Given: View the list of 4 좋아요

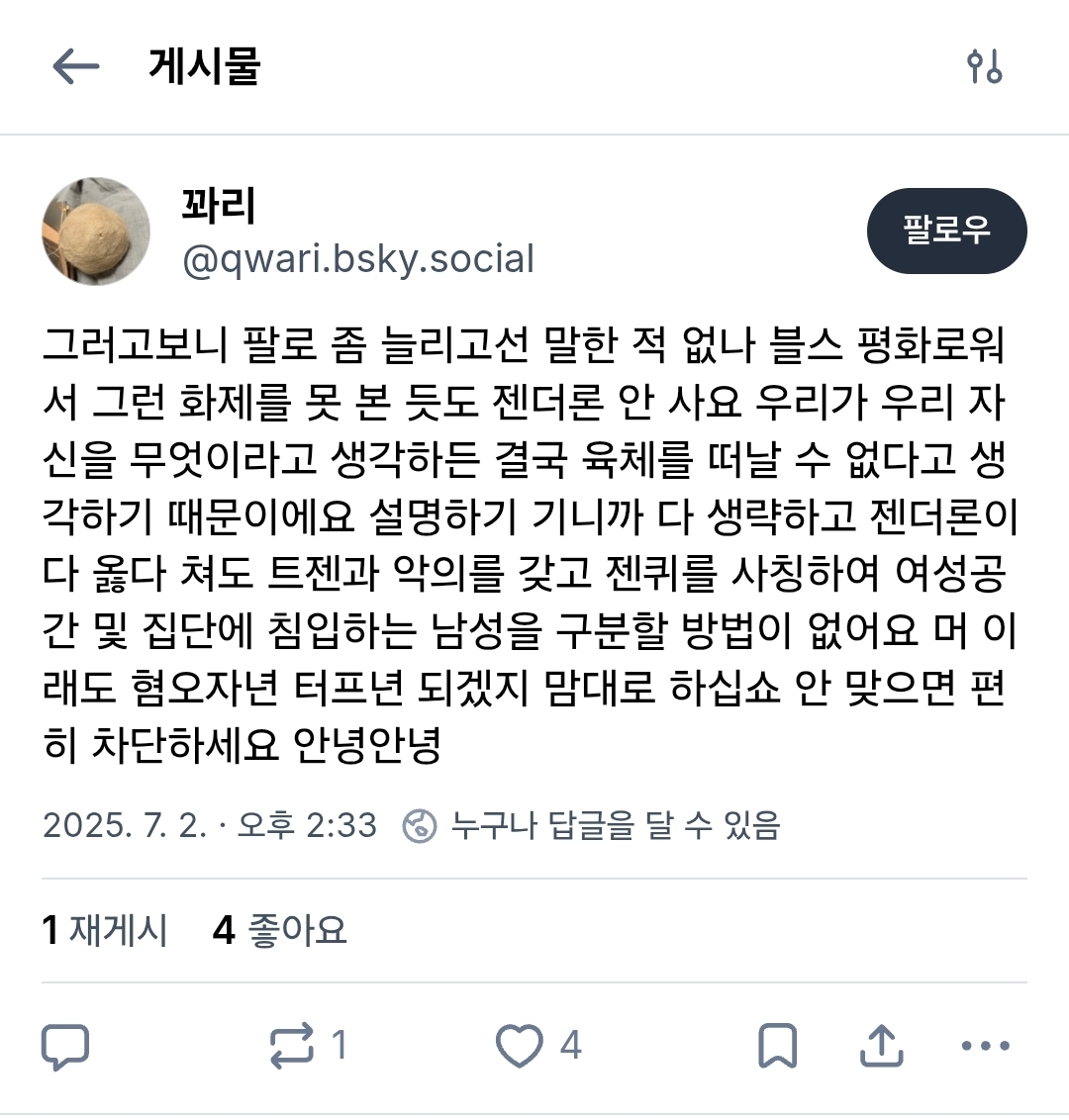Looking at the screenshot, I should (x=280, y=930).
